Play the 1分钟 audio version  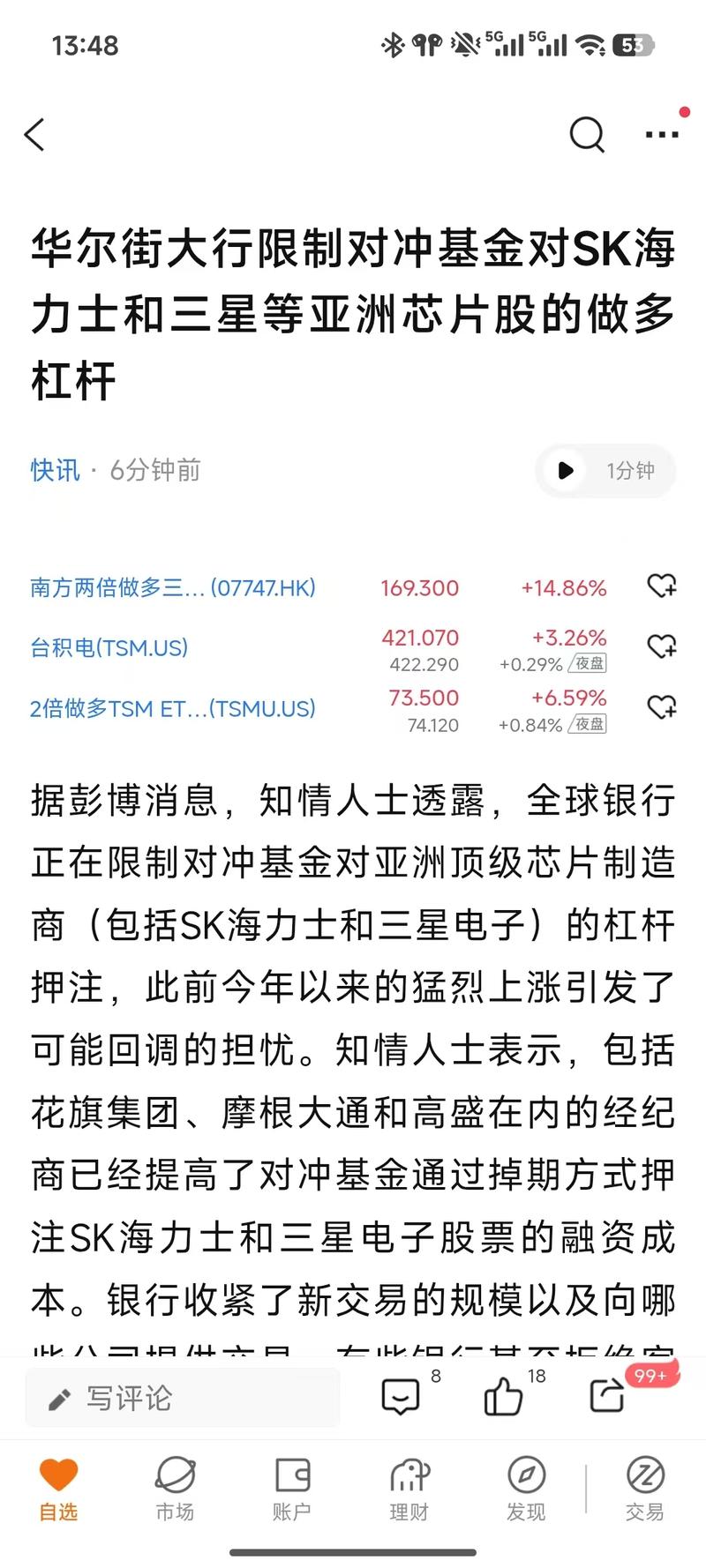click(x=605, y=470)
